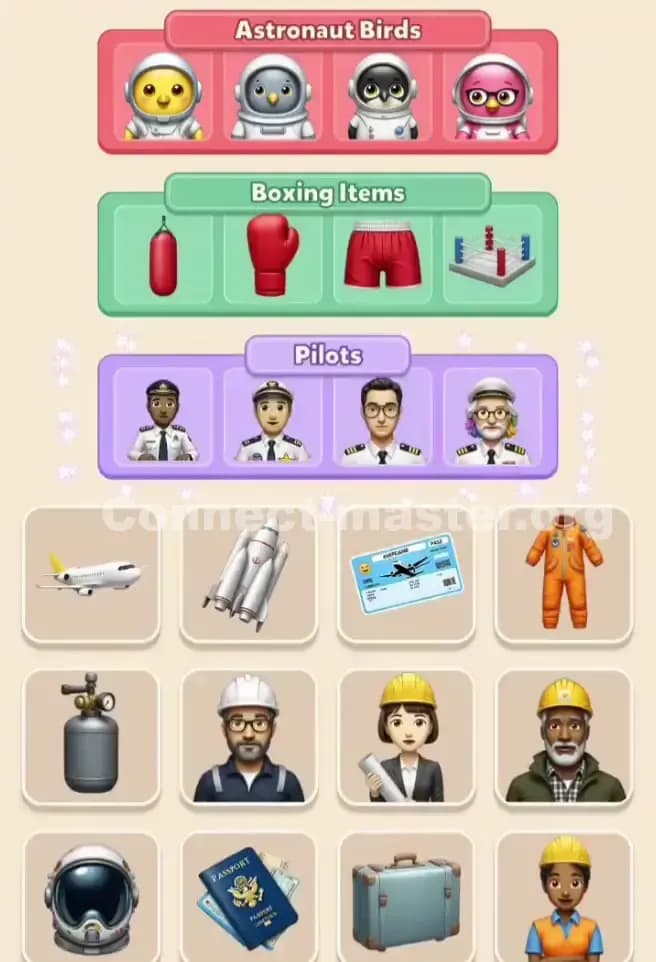Pick the gray-bearded man in yellow helmet
The image size is (656, 962).
tap(564, 737)
